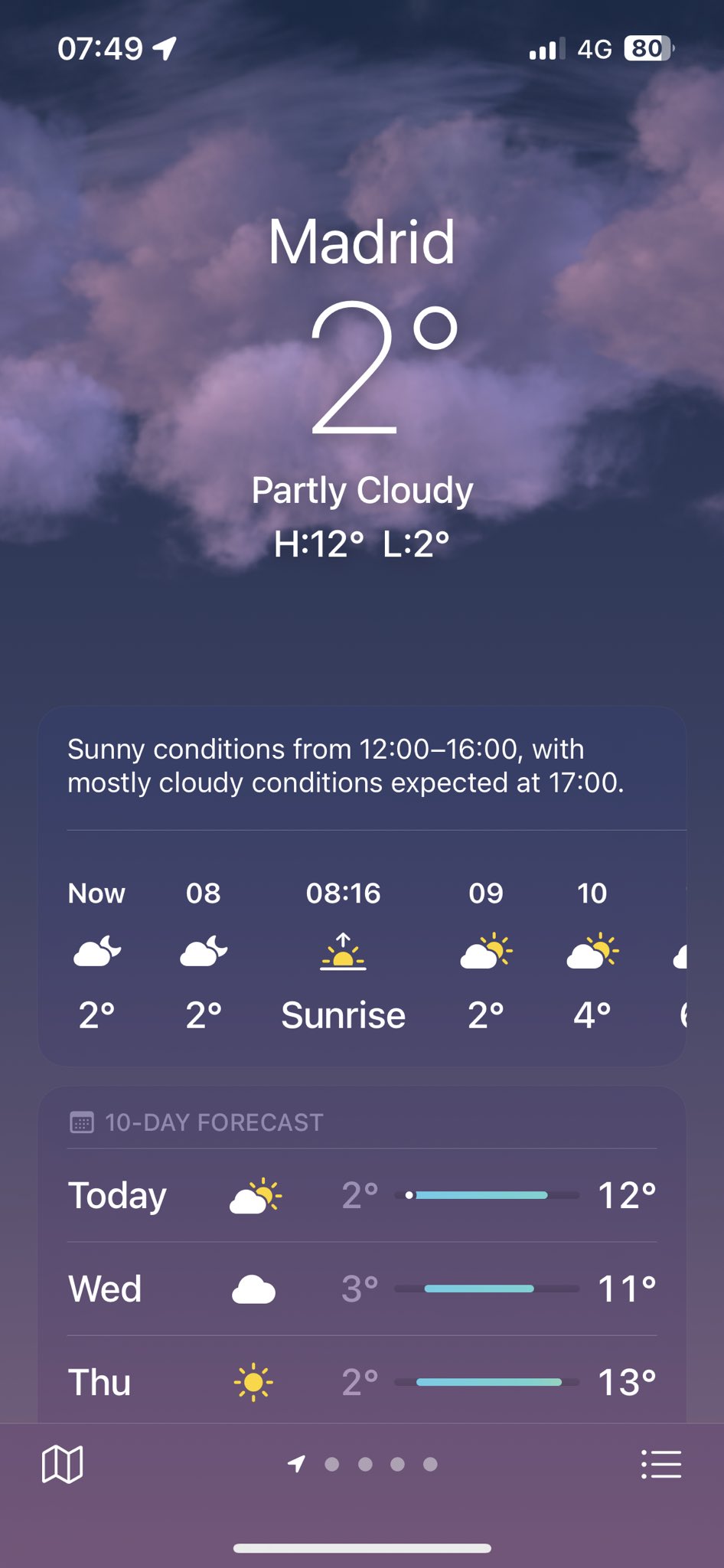This screenshot has height=1568, width=724.
Task: Open Wed forecast details
Action: (x=362, y=1289)
